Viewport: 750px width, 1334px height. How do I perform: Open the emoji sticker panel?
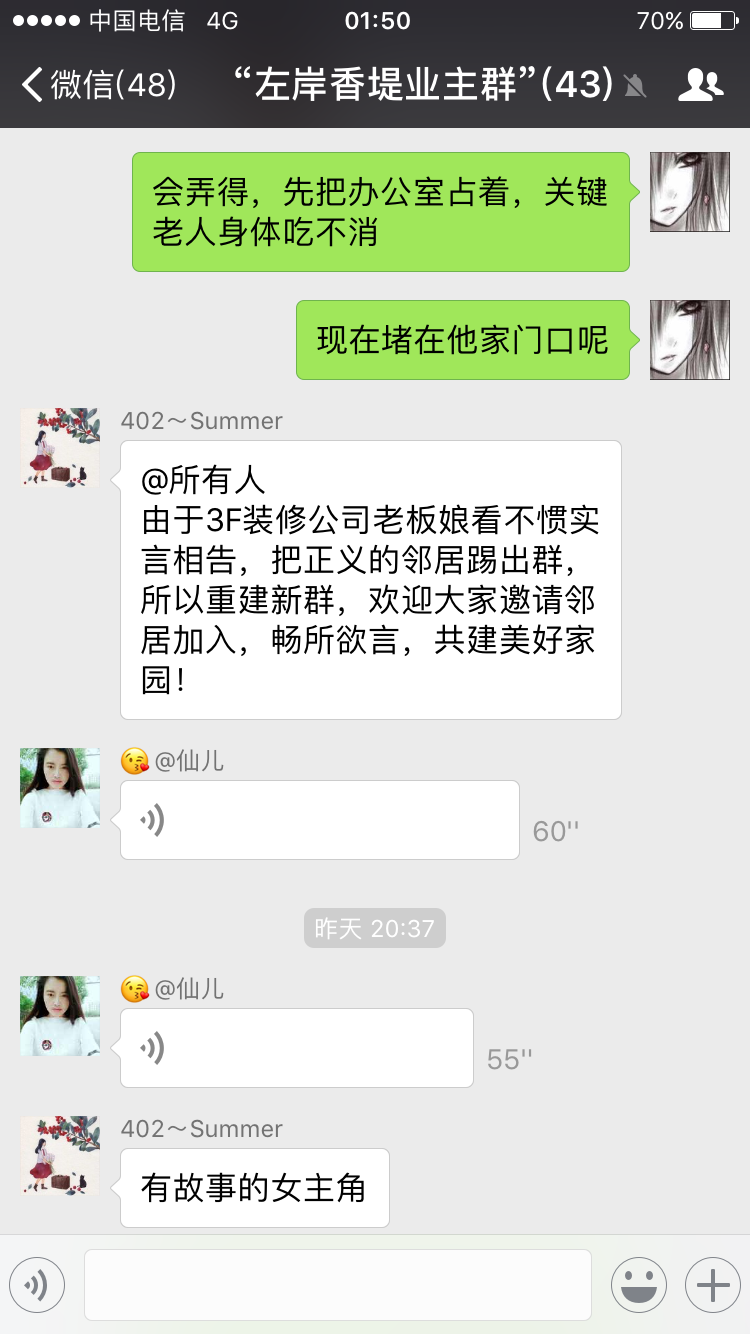tap(638, 1285)
